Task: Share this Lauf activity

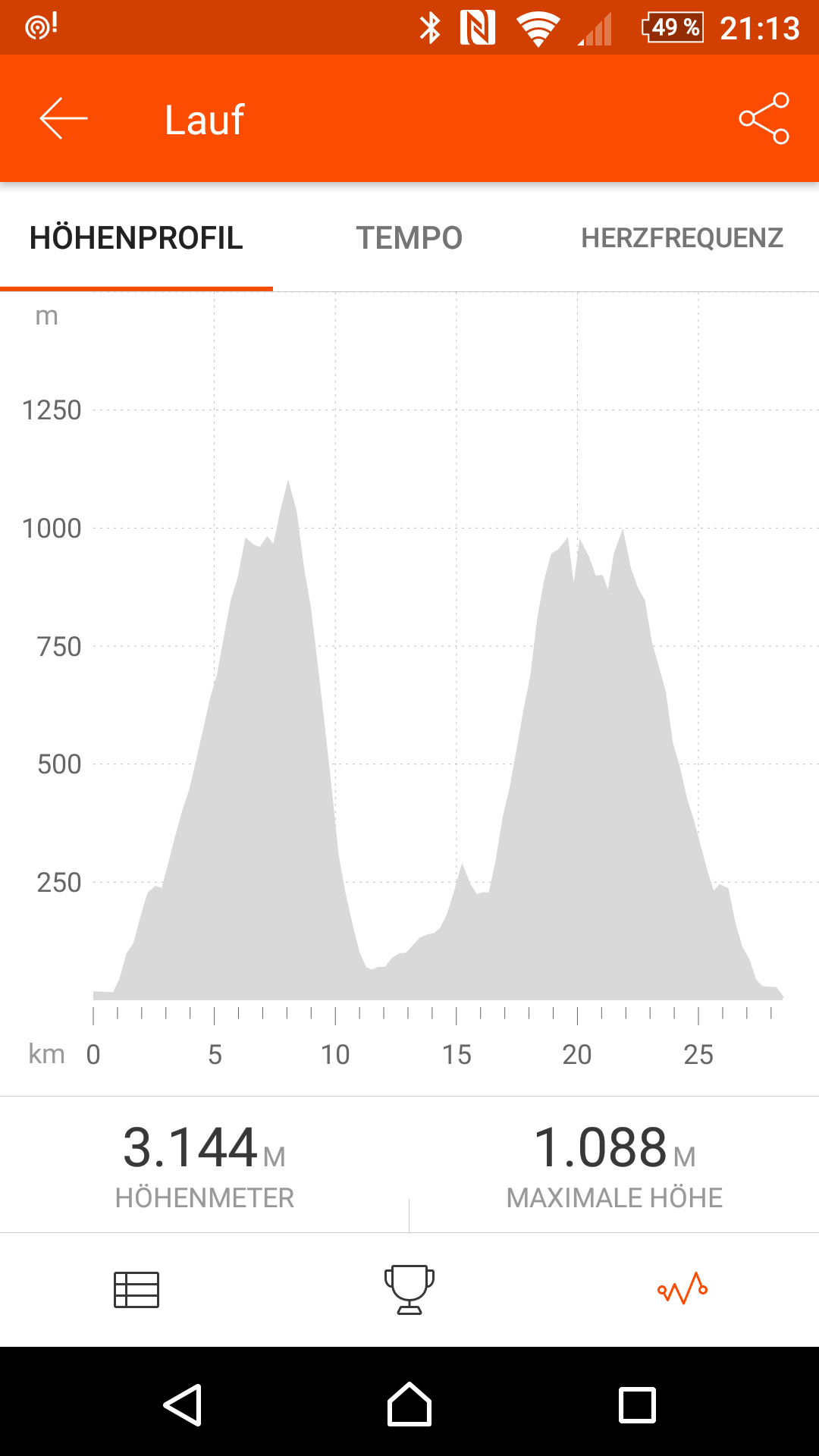Action: [764, 119]
